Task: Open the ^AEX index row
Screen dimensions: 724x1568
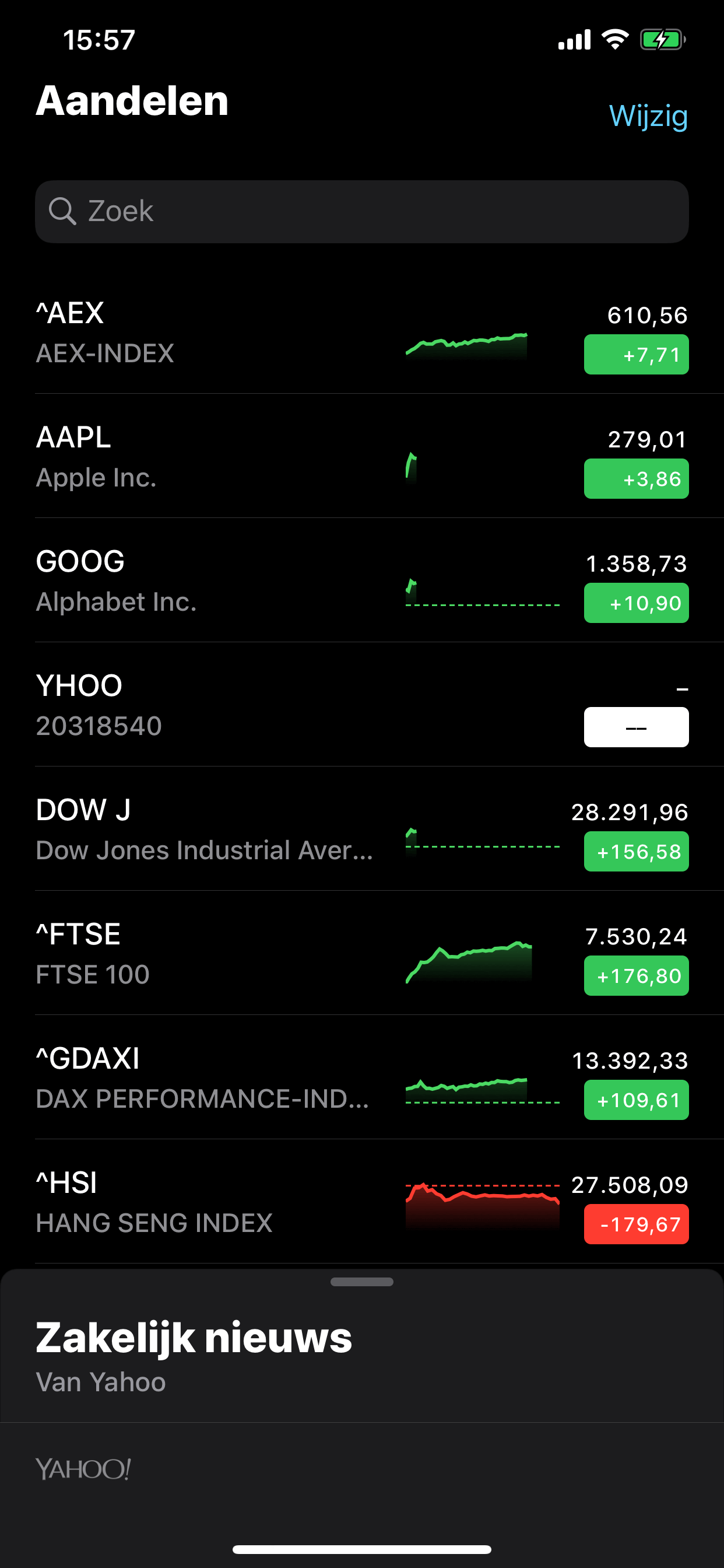Action: pyautogui.click(x=362, y=332)
